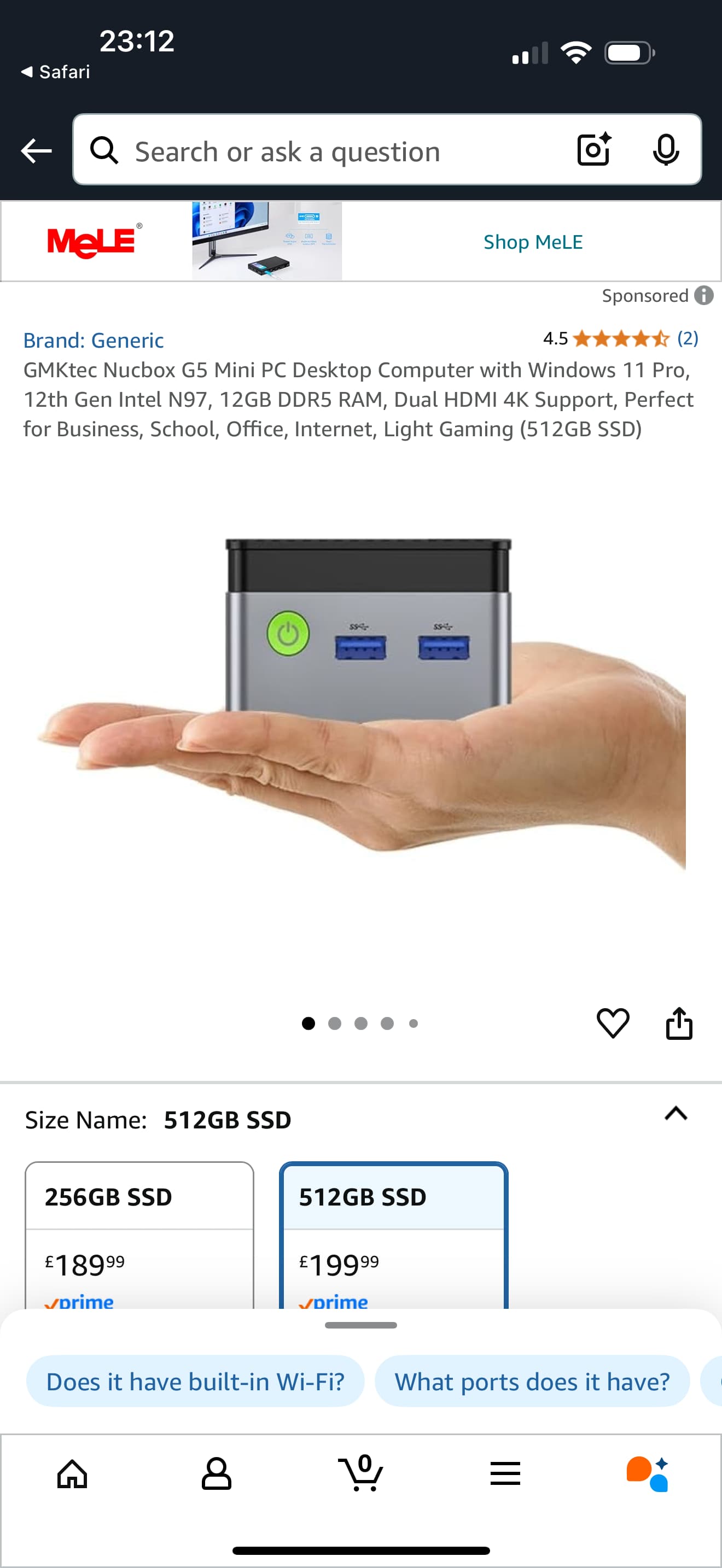The image size is (722, 1568).
Task: Select the 256GB SSD option
Action: [x=139, y=1234]
